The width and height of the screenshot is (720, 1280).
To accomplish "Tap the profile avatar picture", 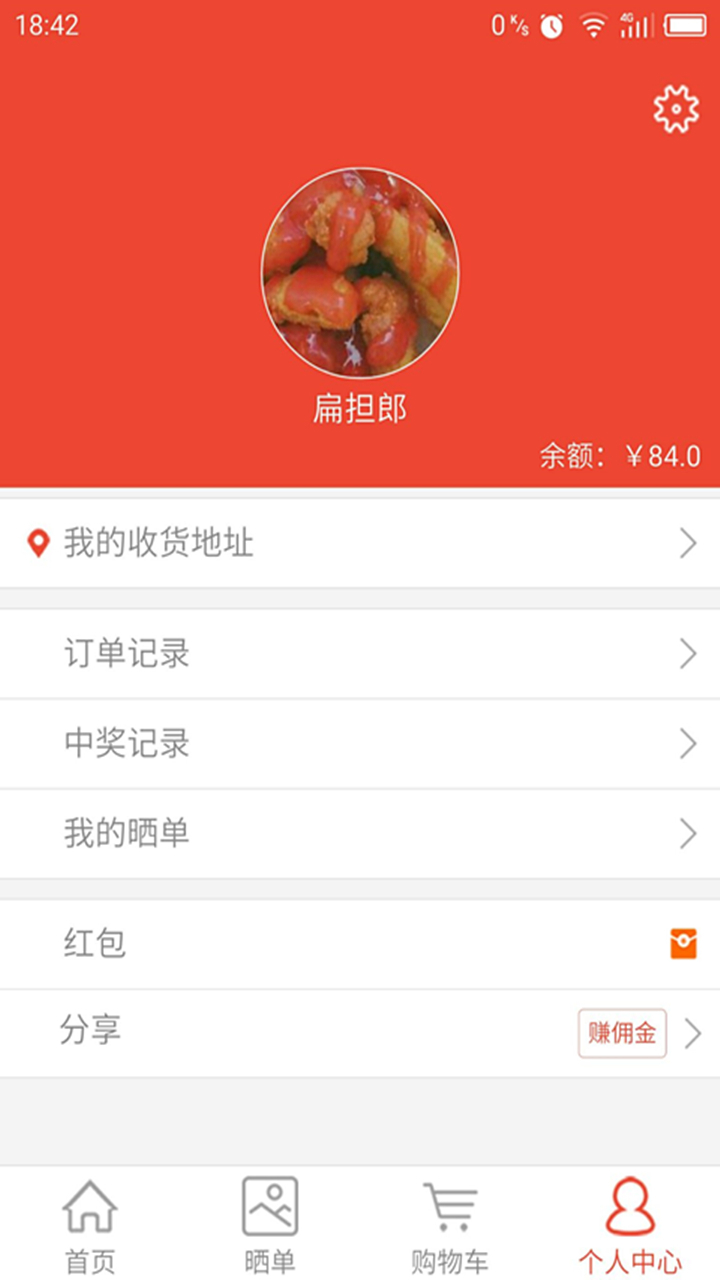I will pos(360,272).
